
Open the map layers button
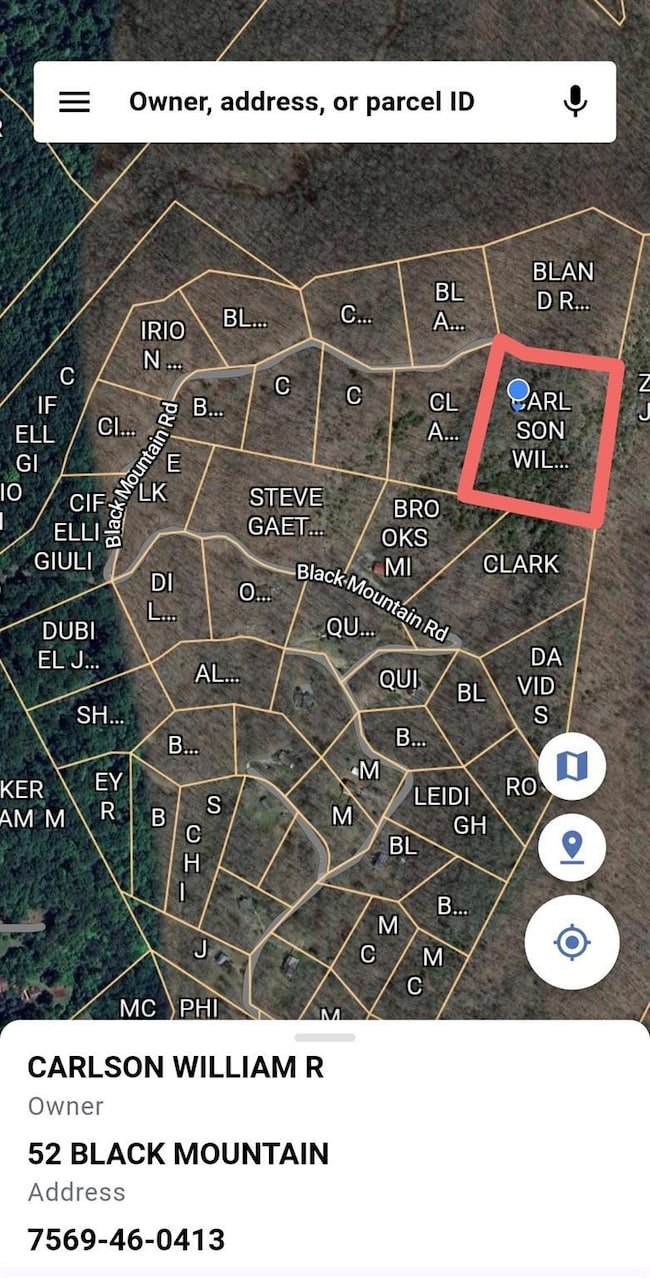(571, 767)
